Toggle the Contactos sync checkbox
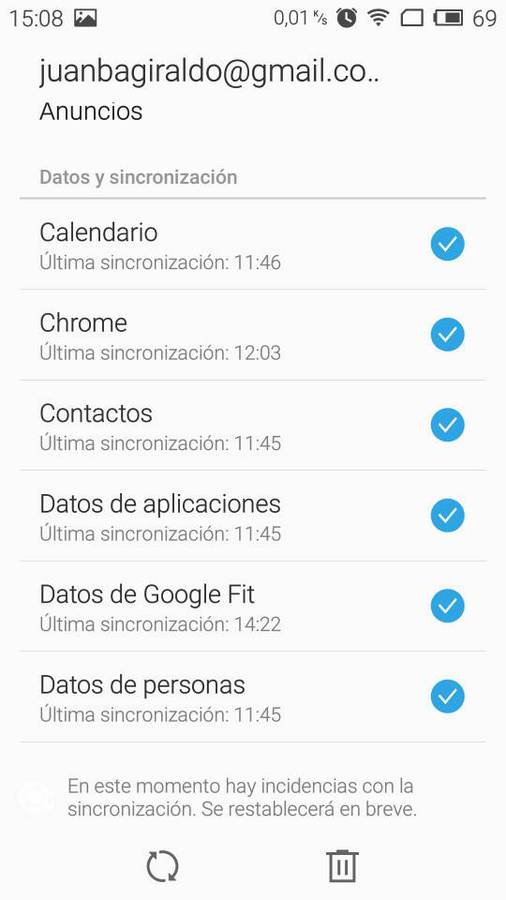This screenshot has height=900, width=506. coord(447,425)
